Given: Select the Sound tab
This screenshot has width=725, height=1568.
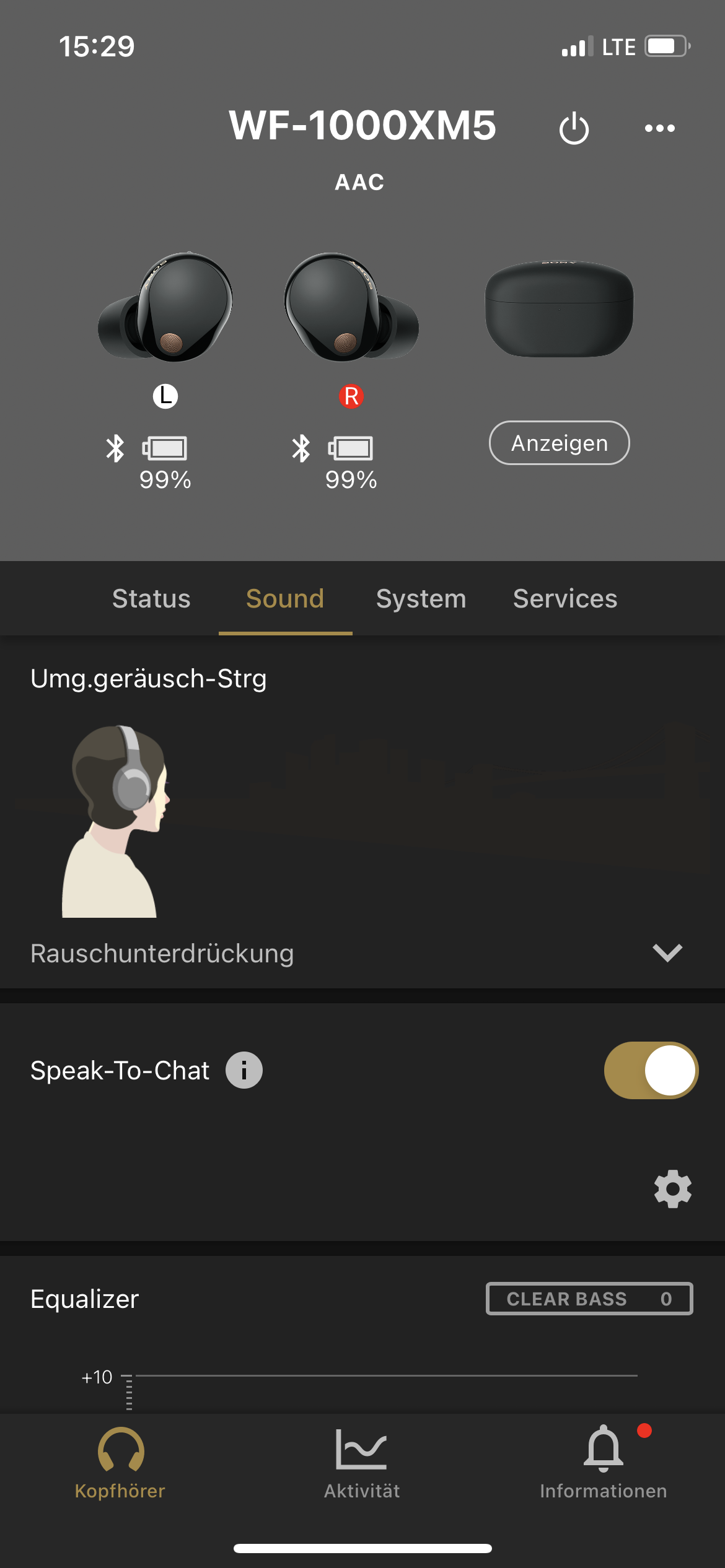Looking at the screenshot, I should pyautogui.click(x=285, y=599).
